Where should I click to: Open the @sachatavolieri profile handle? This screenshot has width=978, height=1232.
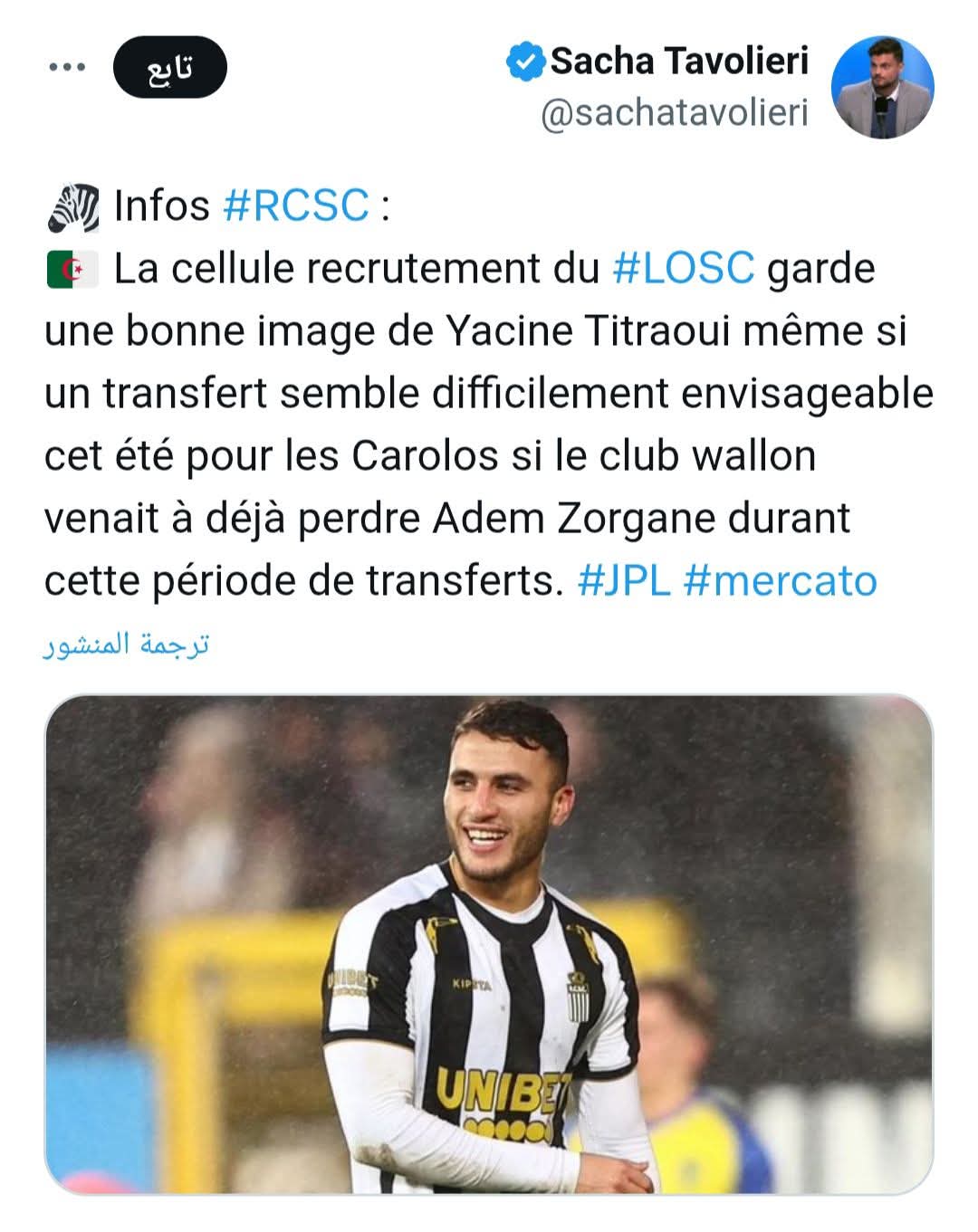(674, 114)
